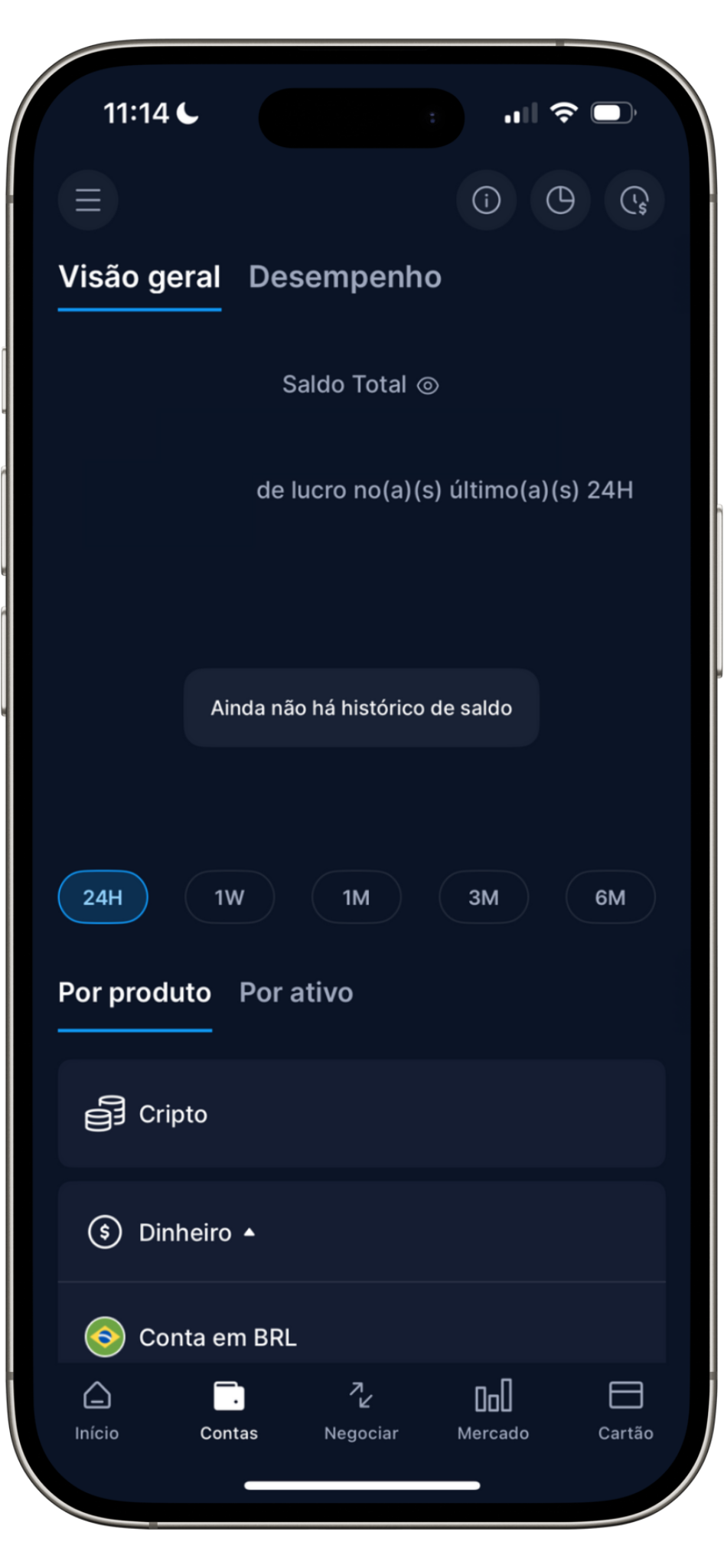
Task: Open the transaction history clock icon
Action: (634, 201)
